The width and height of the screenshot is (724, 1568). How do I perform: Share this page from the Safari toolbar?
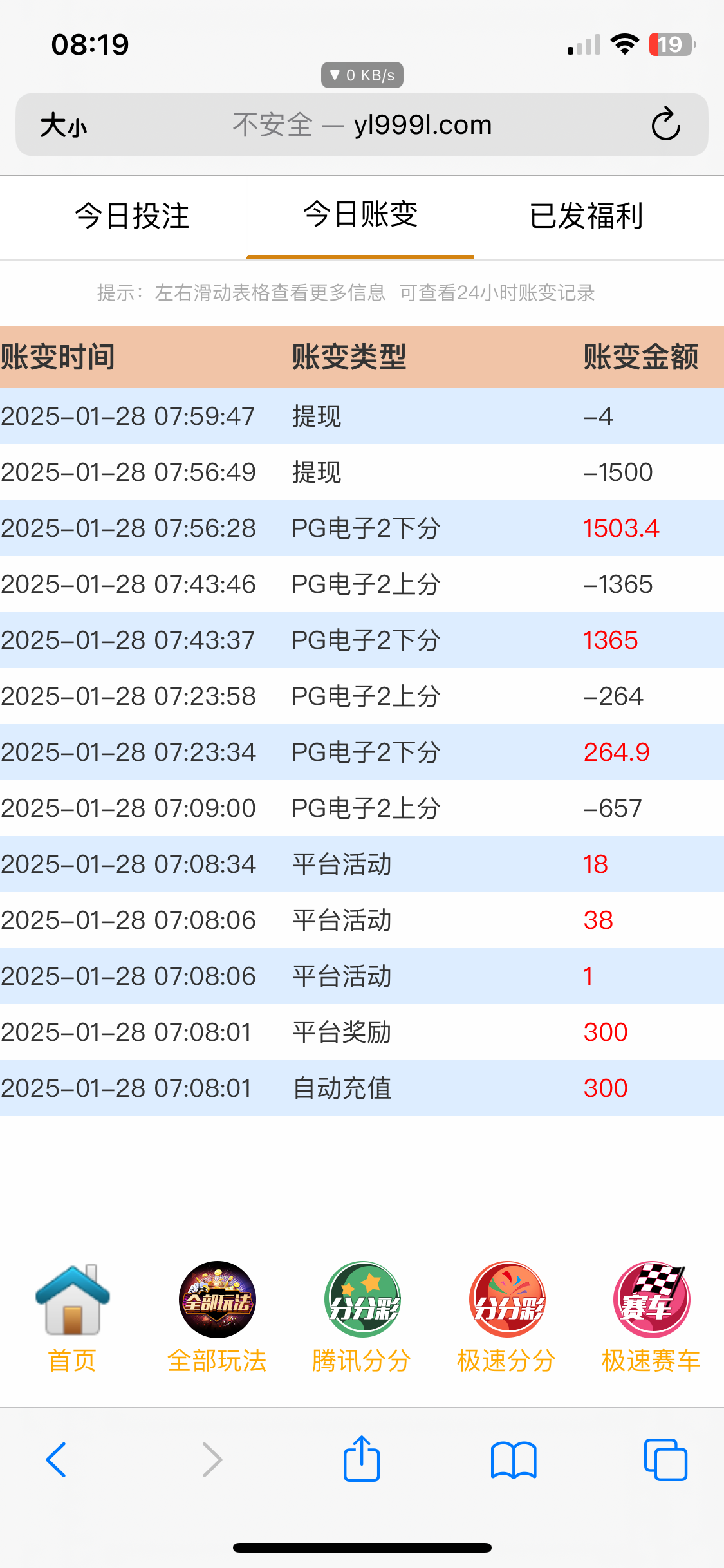click(x=362, y=1459)
